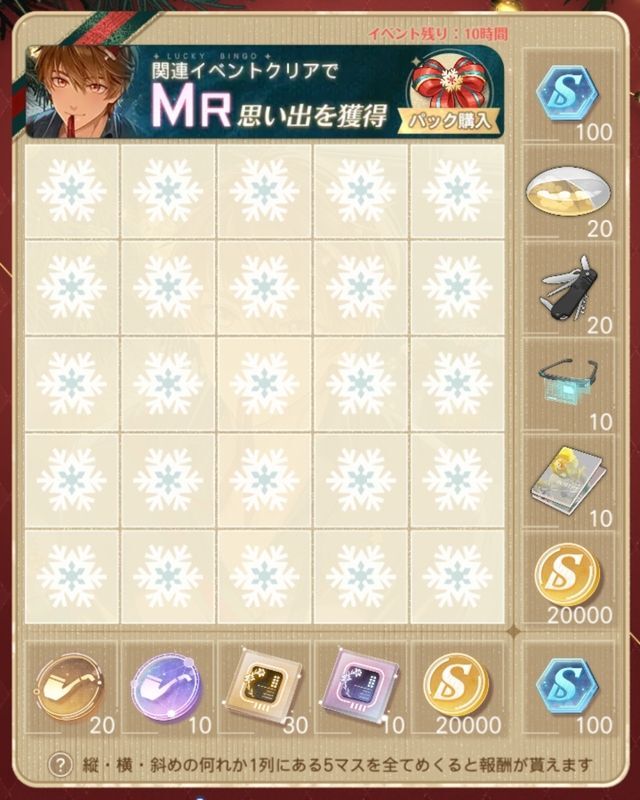Open the help question mark icon
The height and width of the screenshot is (800, 640).
(62, 765)
